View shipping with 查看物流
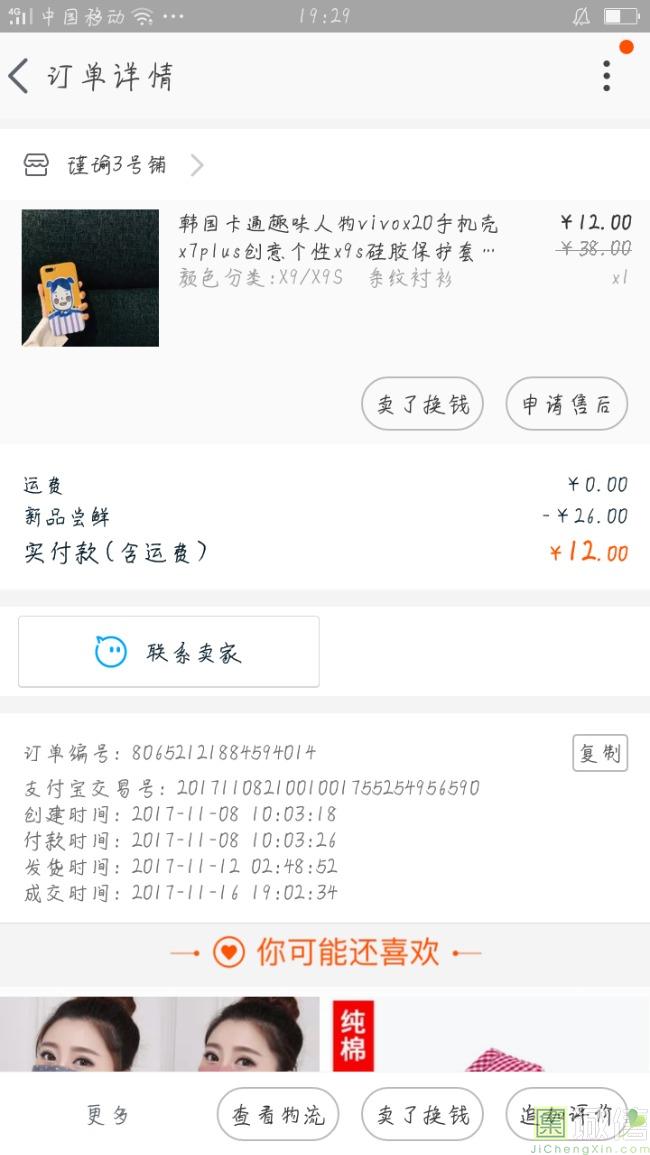The image size is (650, 1155). (x=278, y=1114)
